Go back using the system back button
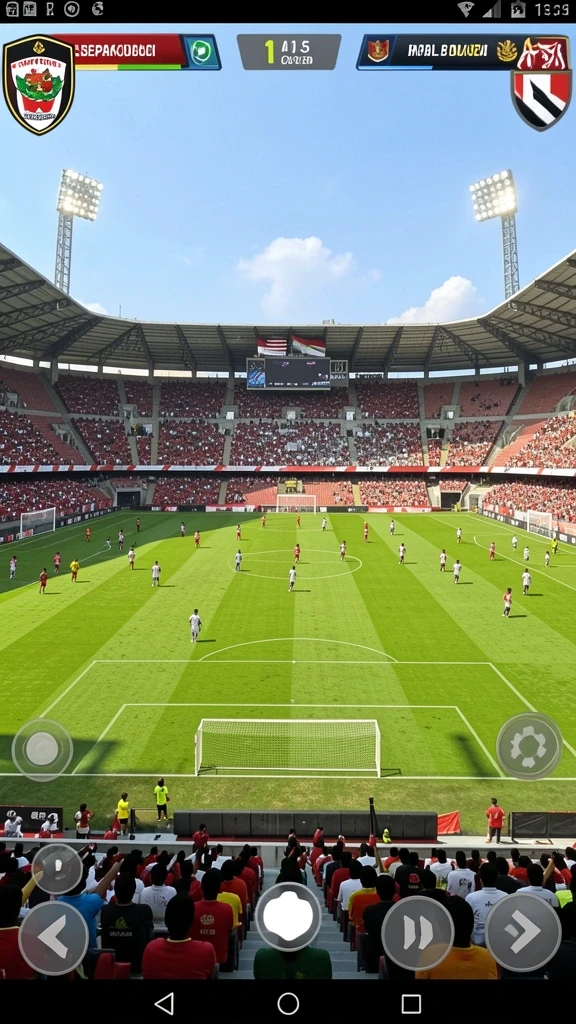Viewport: 576px width, 1024px height. pos(165,1004)
